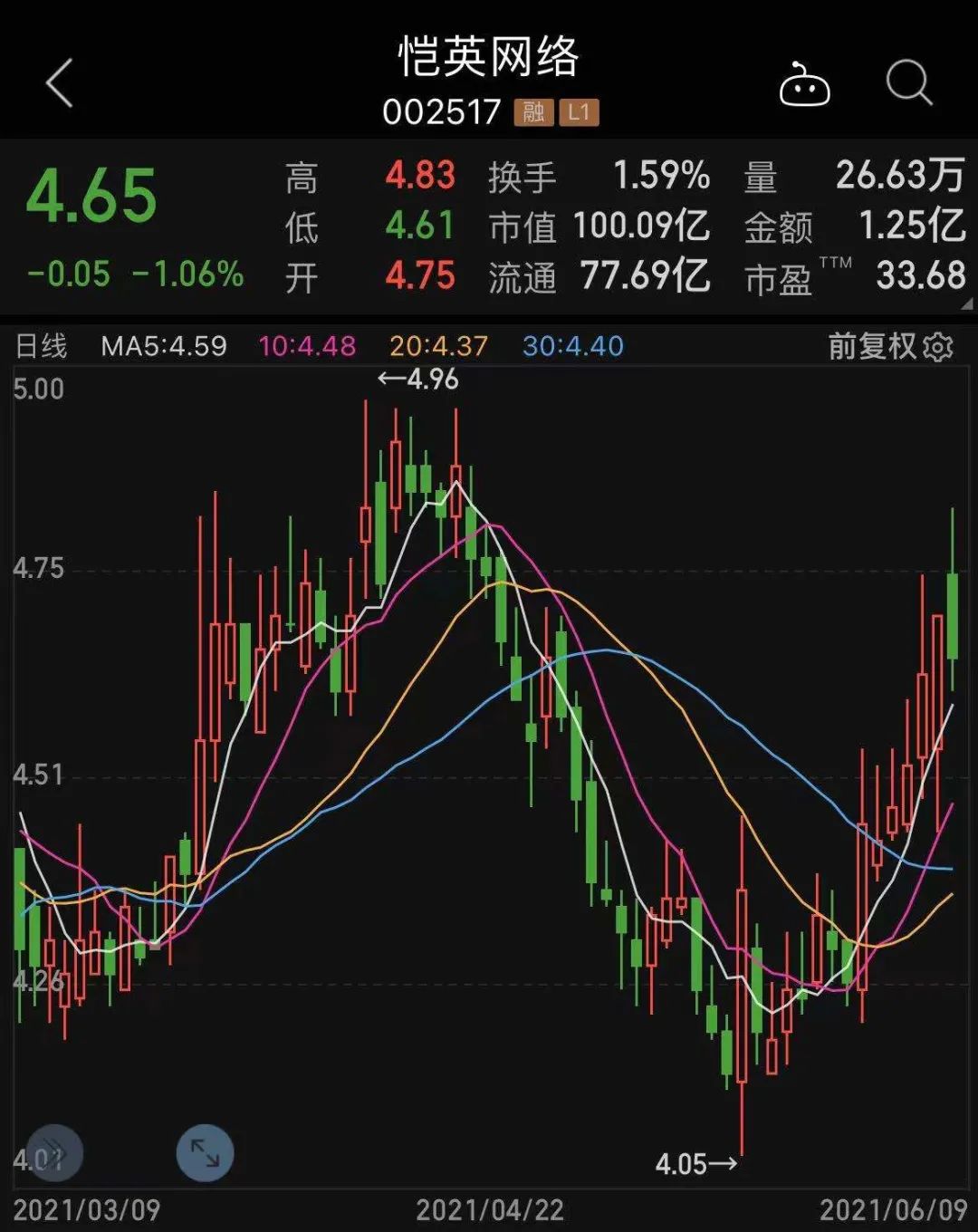This screenshot has width=978, height=1232.
Task: Expand the chart to full screen
Action: (x=205, y=1152)
